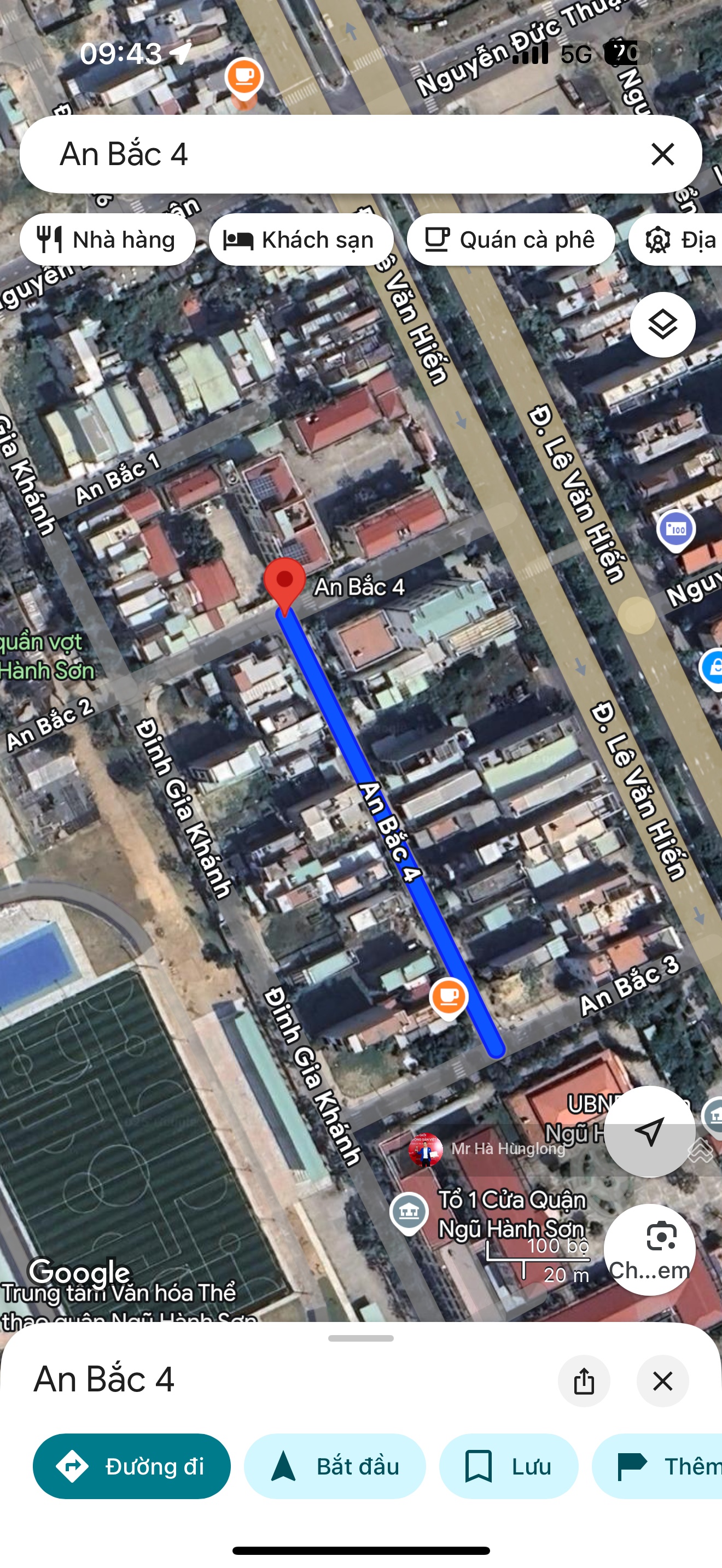The width and height of the screenshot is (722, 1568).
Task: Open the Ch...em camera lens button
Action: click(649, 1249)
